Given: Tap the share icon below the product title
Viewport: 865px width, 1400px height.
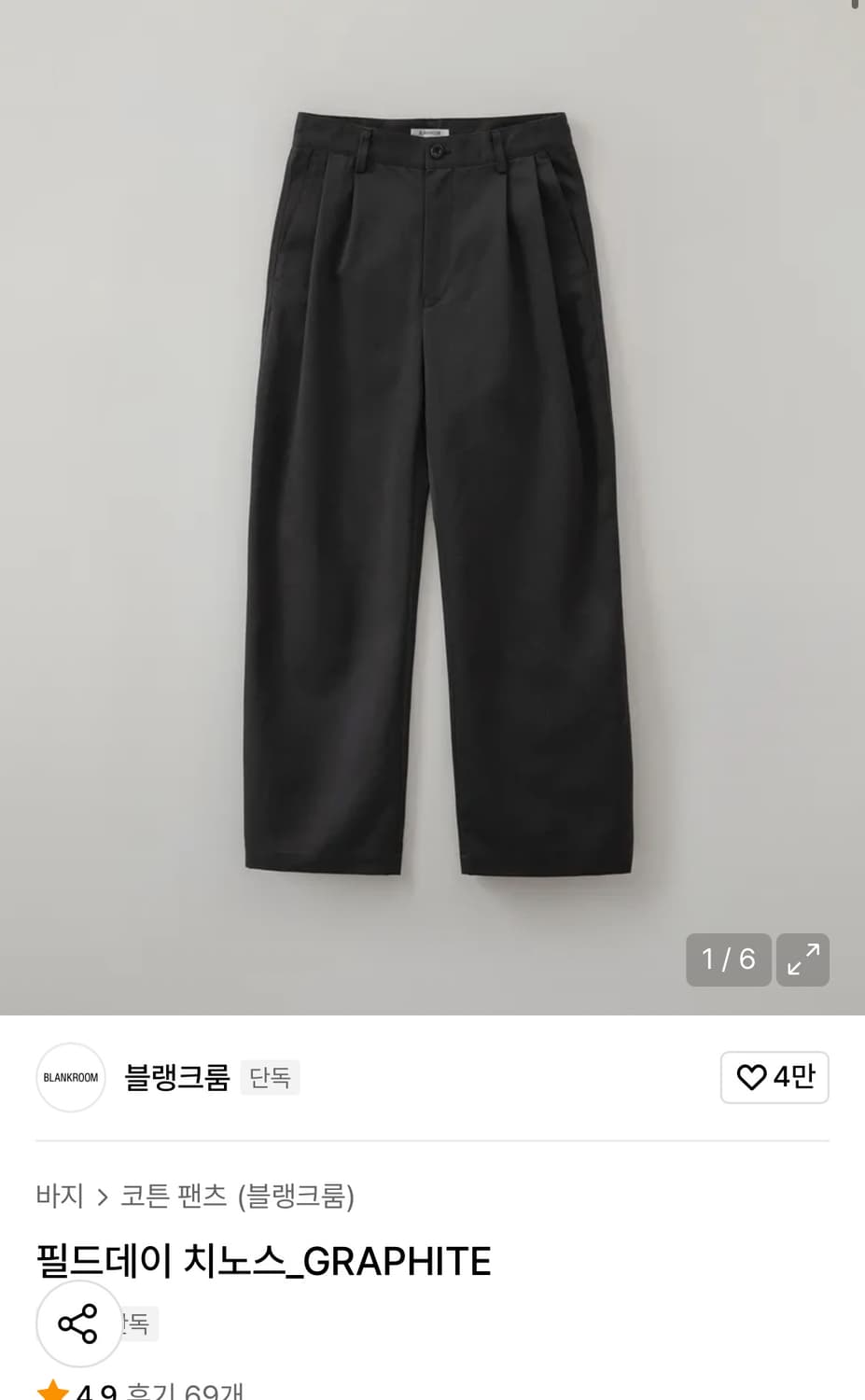Looking at the screenshot, I should click(x=78, y=1323).
